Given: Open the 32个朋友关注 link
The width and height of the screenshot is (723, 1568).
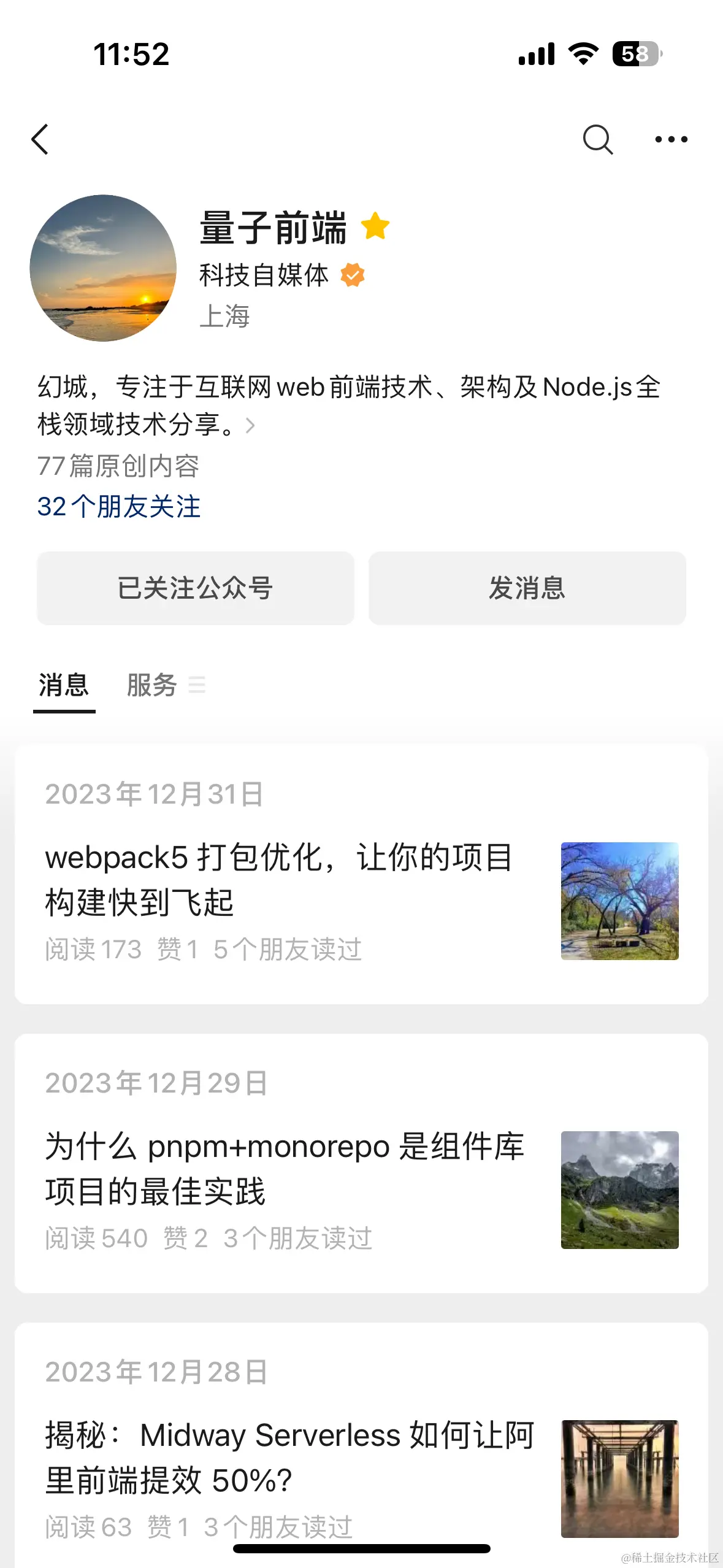Looking at the screenshot, I should pos(119,505).
